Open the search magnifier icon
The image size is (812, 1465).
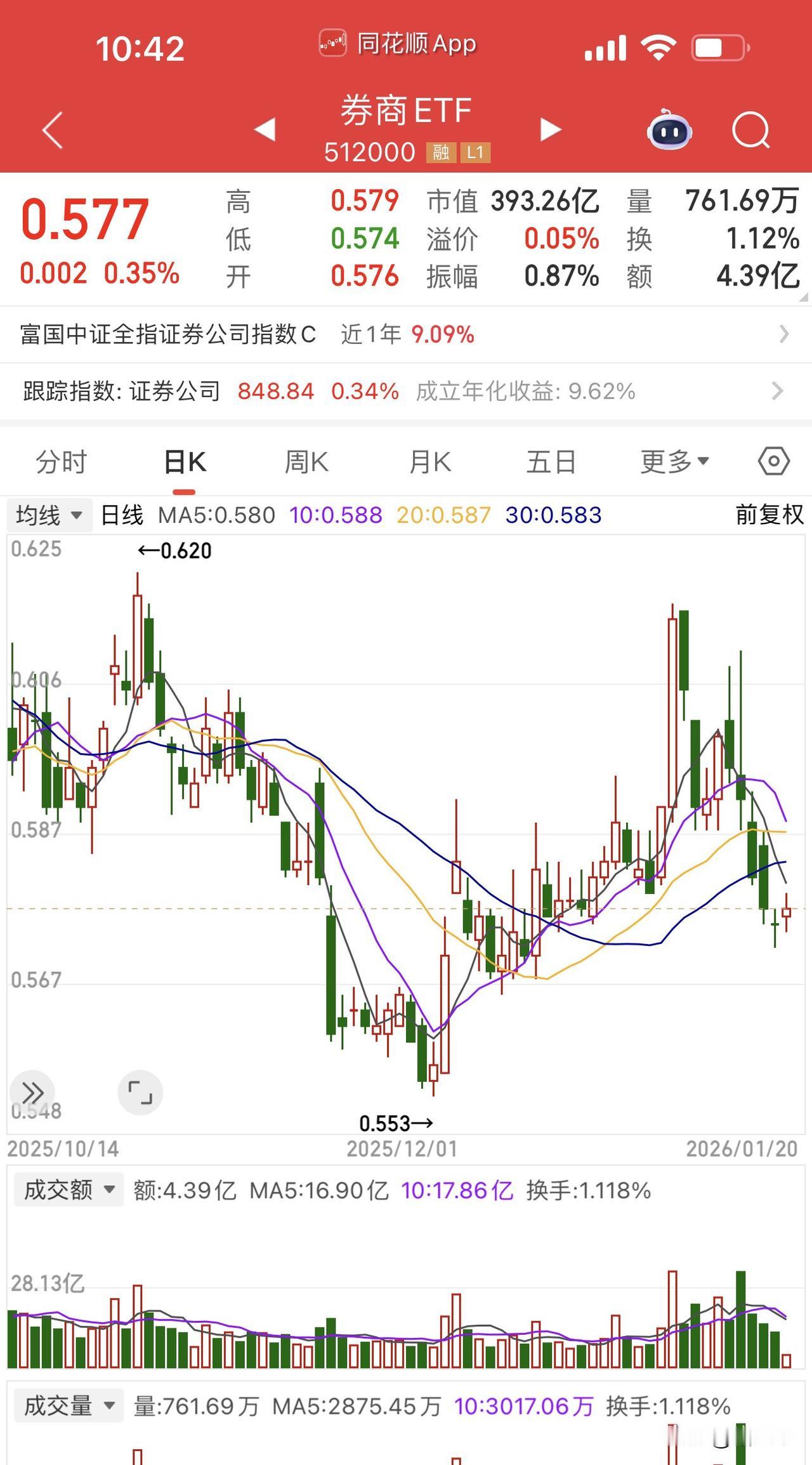pos(750,129)
